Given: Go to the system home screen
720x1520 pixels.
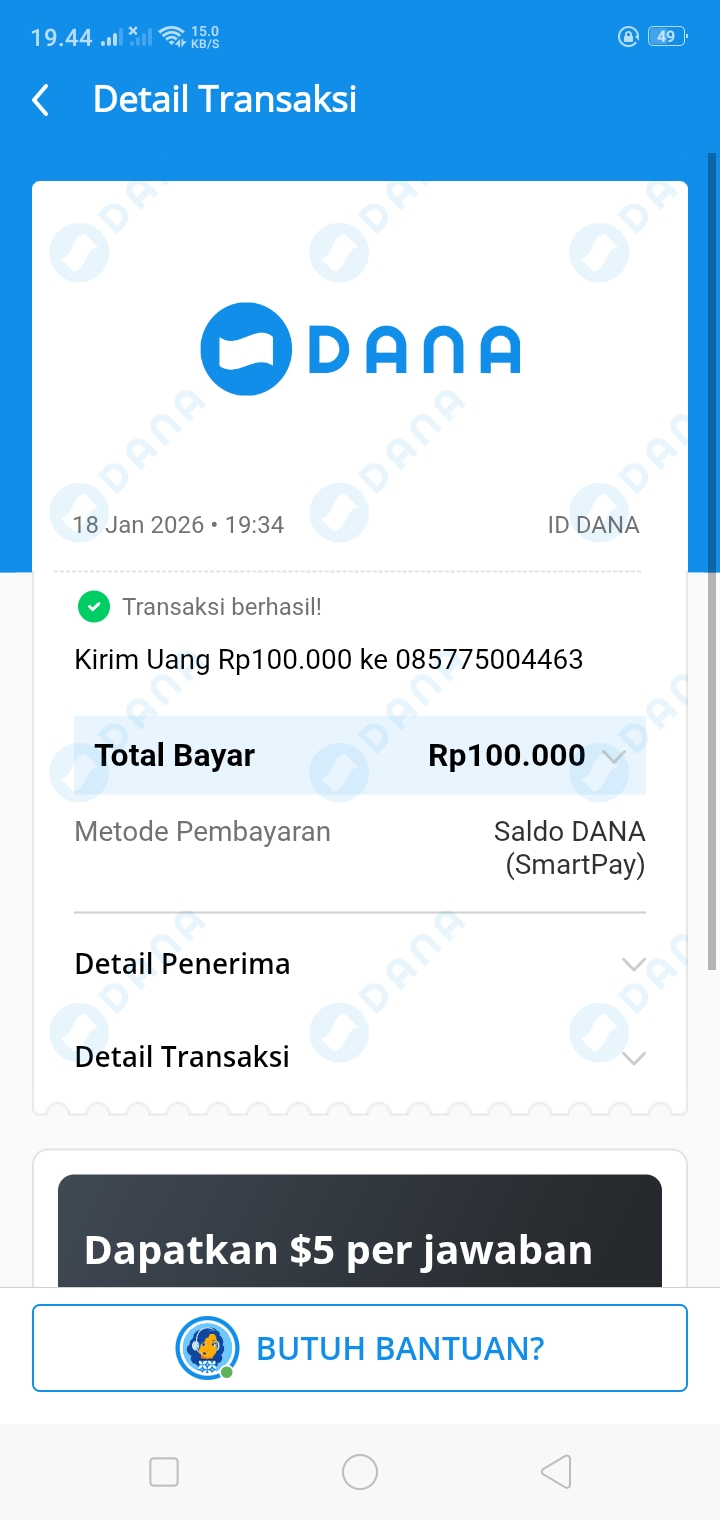Looking at the screenshot, I should [x=360, y=1472].
